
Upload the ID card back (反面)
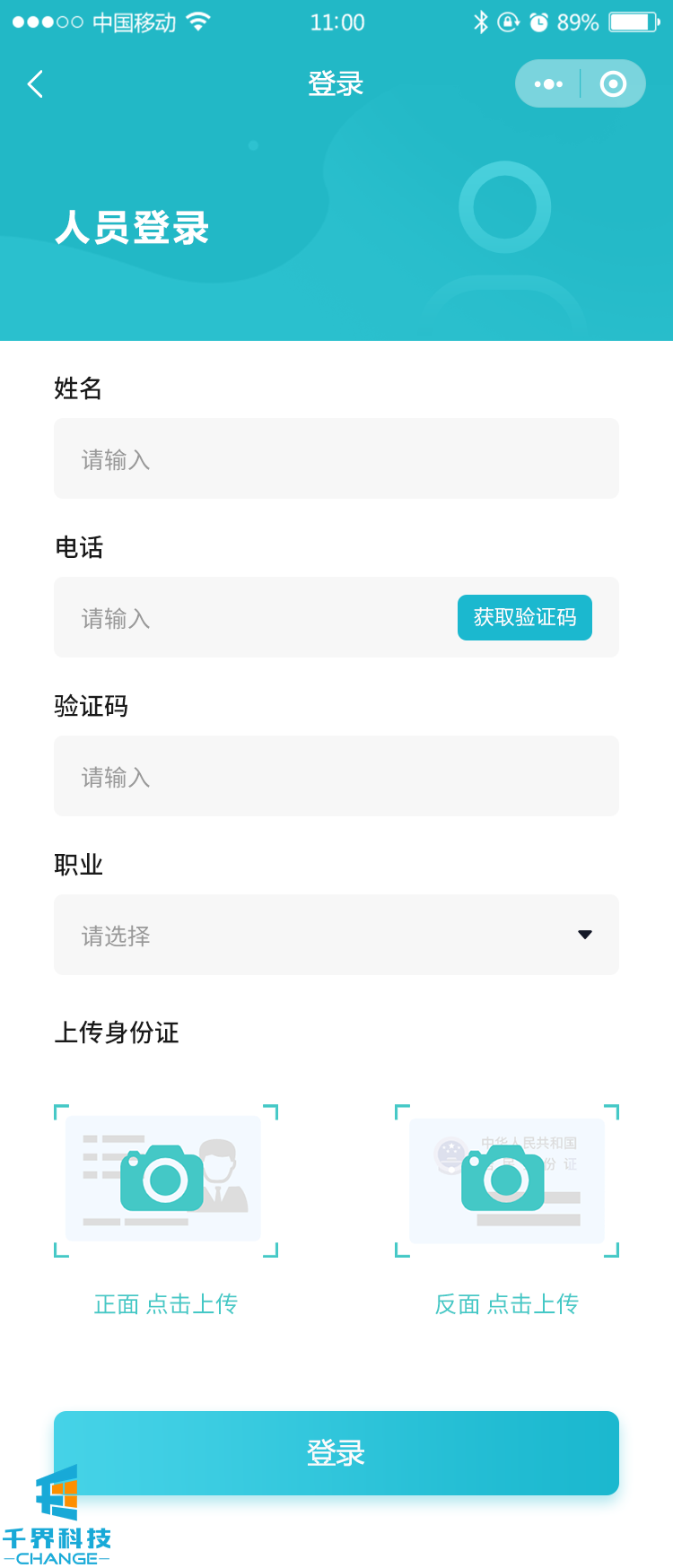506,1180
